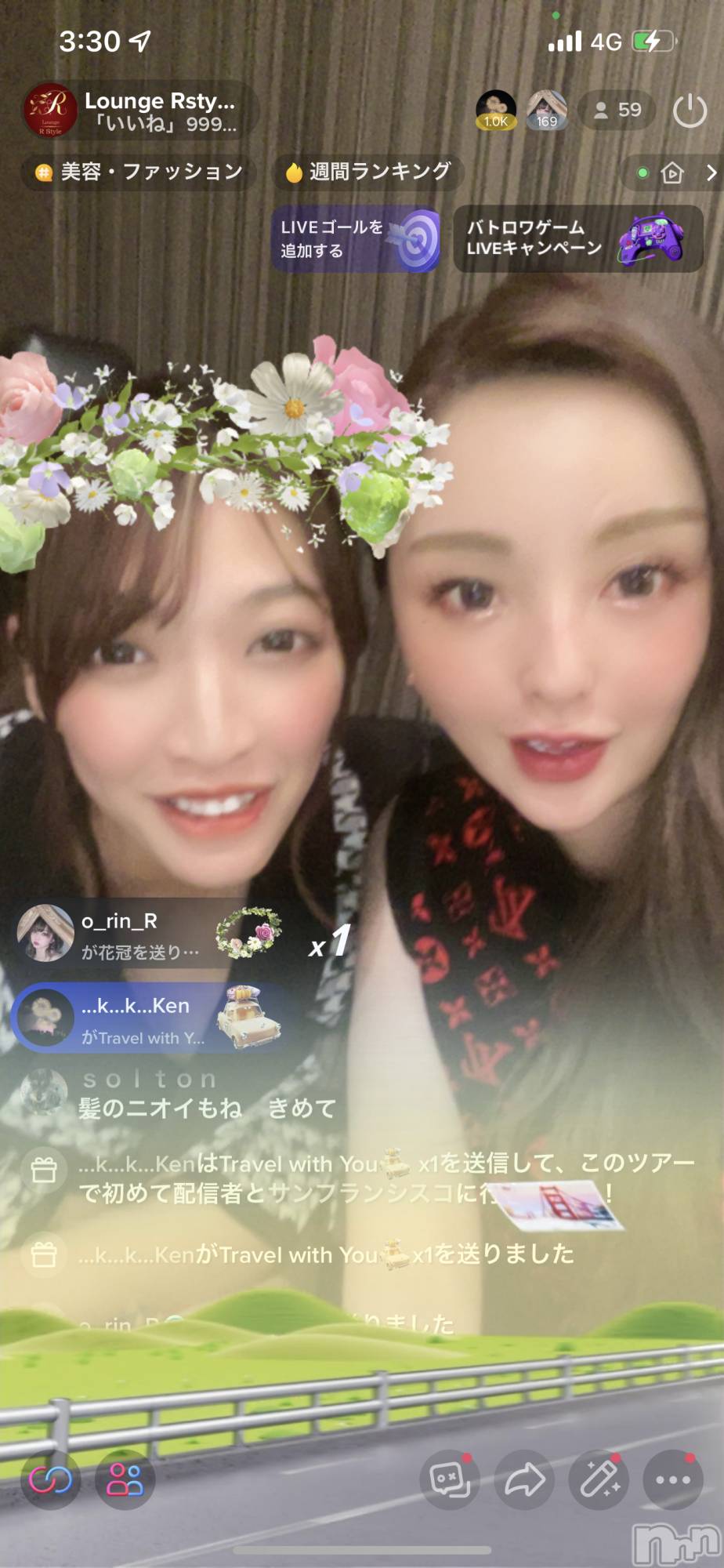Open the effects magic wand tool
Screen dimensions: 724x1568
(x=599, y=1479)
